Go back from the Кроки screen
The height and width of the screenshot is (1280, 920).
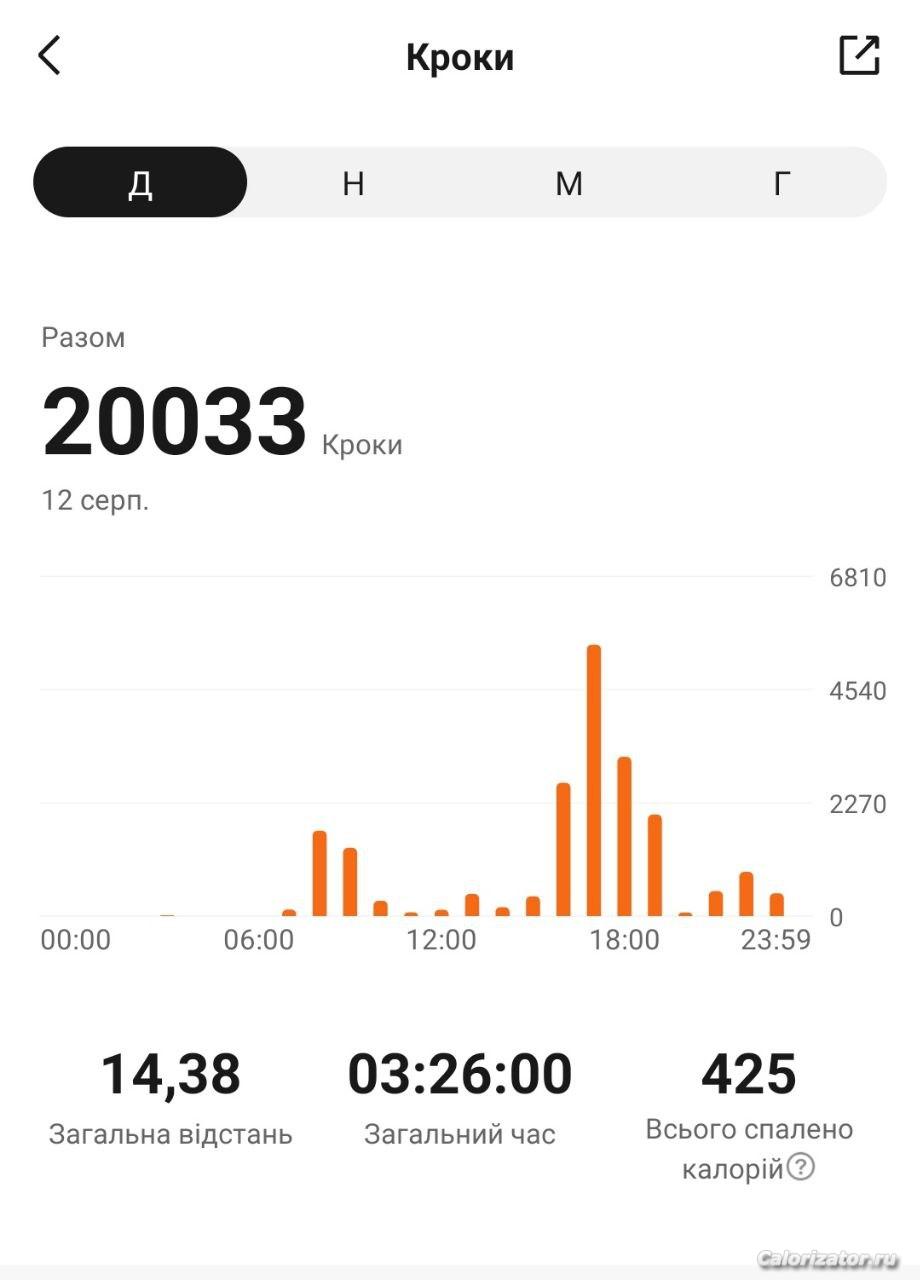pos(50,56)
